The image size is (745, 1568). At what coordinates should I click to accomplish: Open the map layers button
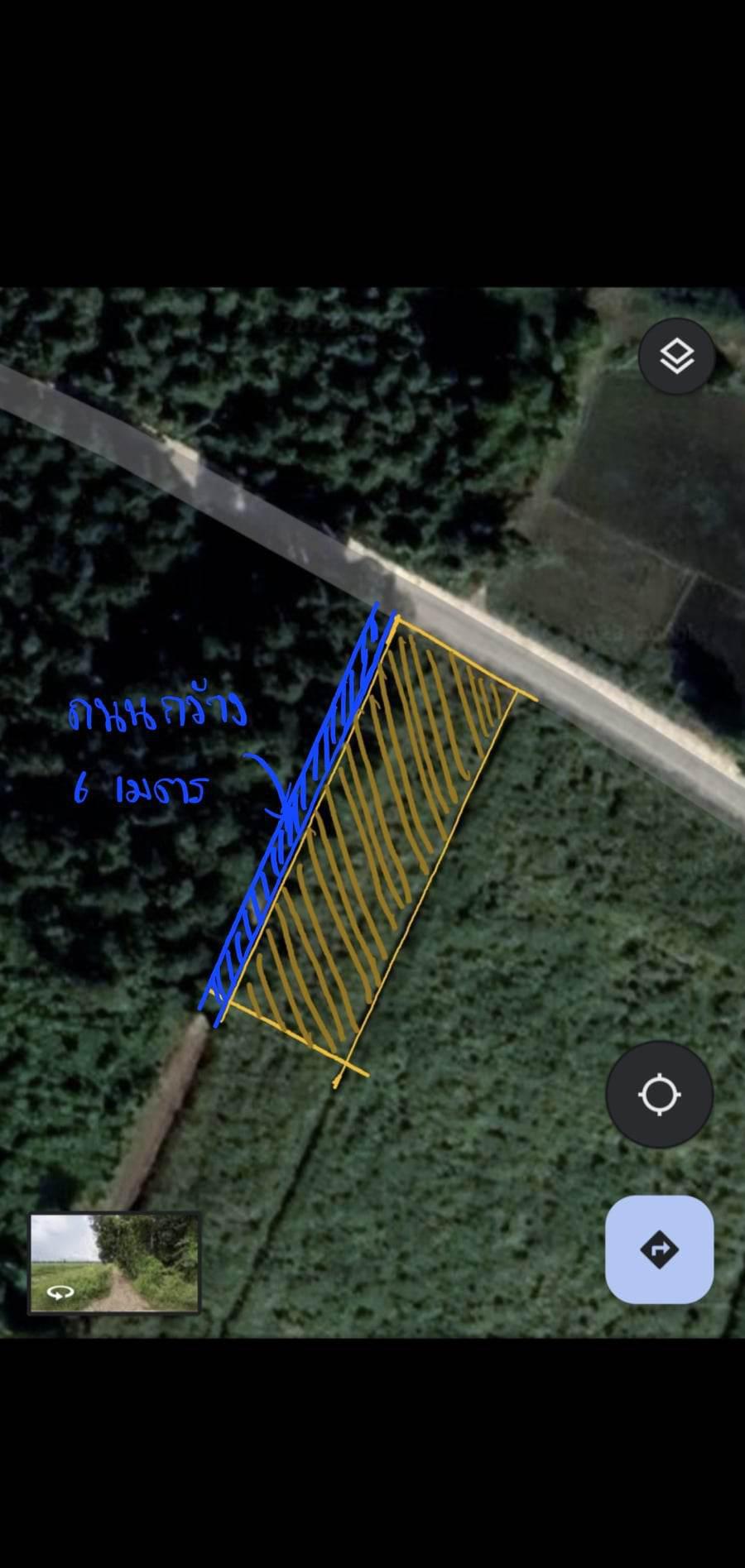click(676, 357)
